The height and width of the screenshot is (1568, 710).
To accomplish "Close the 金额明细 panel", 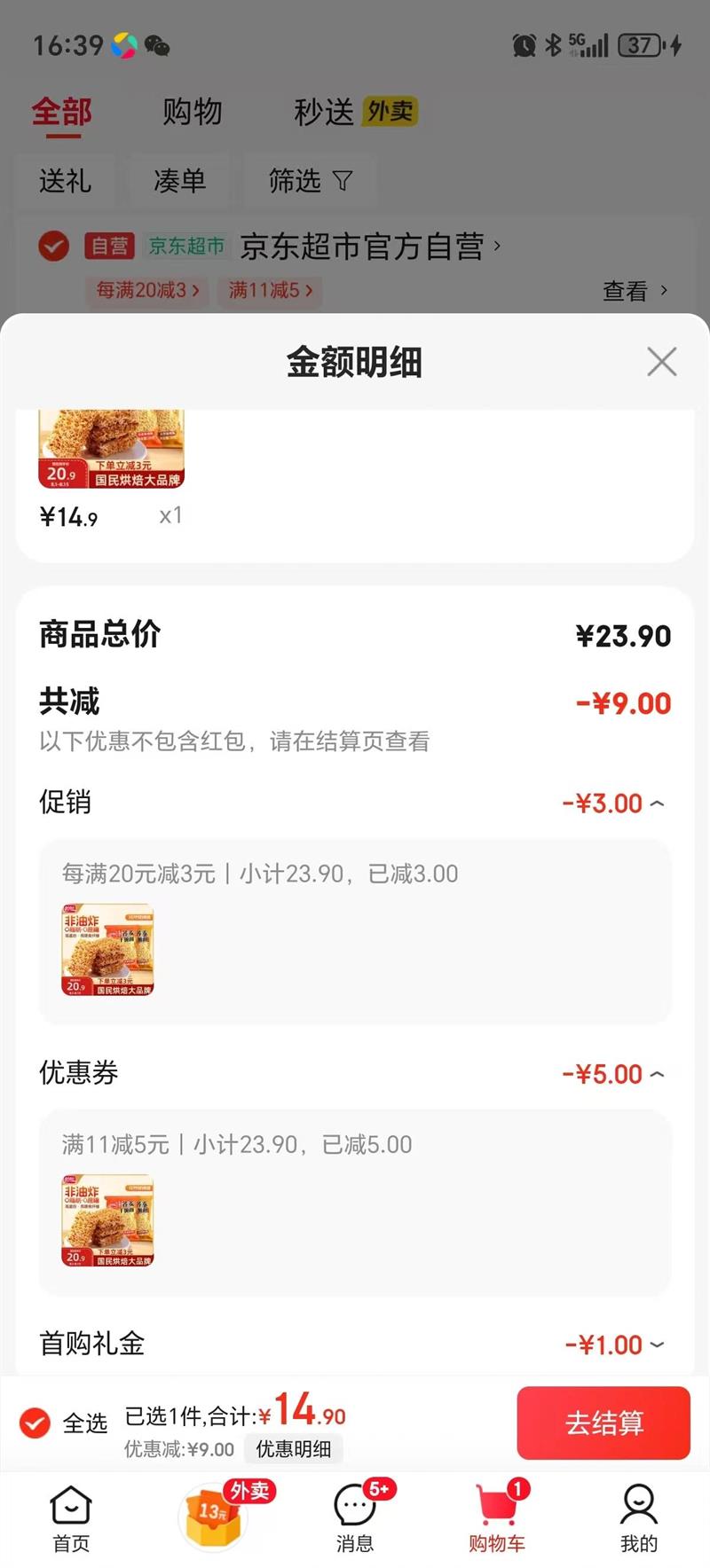I will (661, 362).
